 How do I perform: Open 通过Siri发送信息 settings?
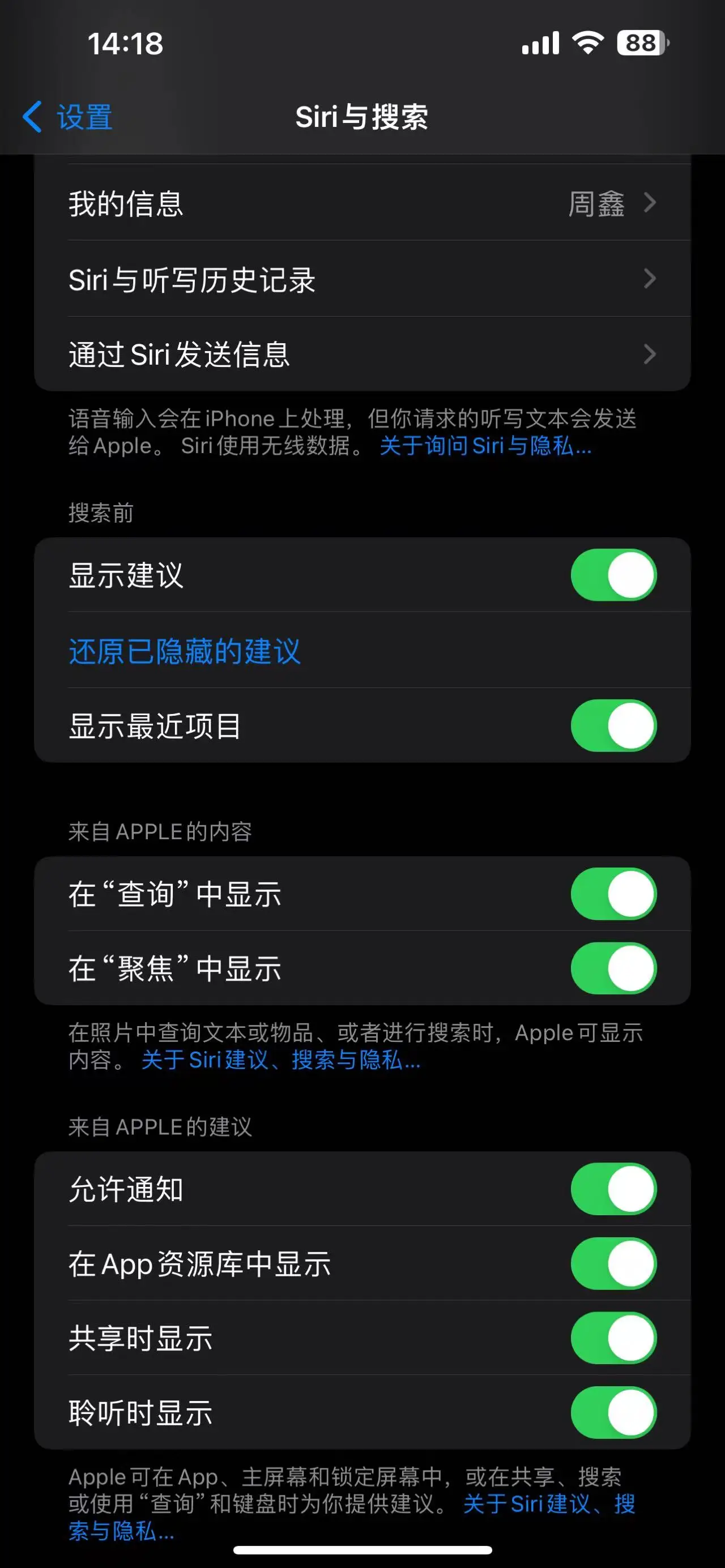[x=362, y=355]
